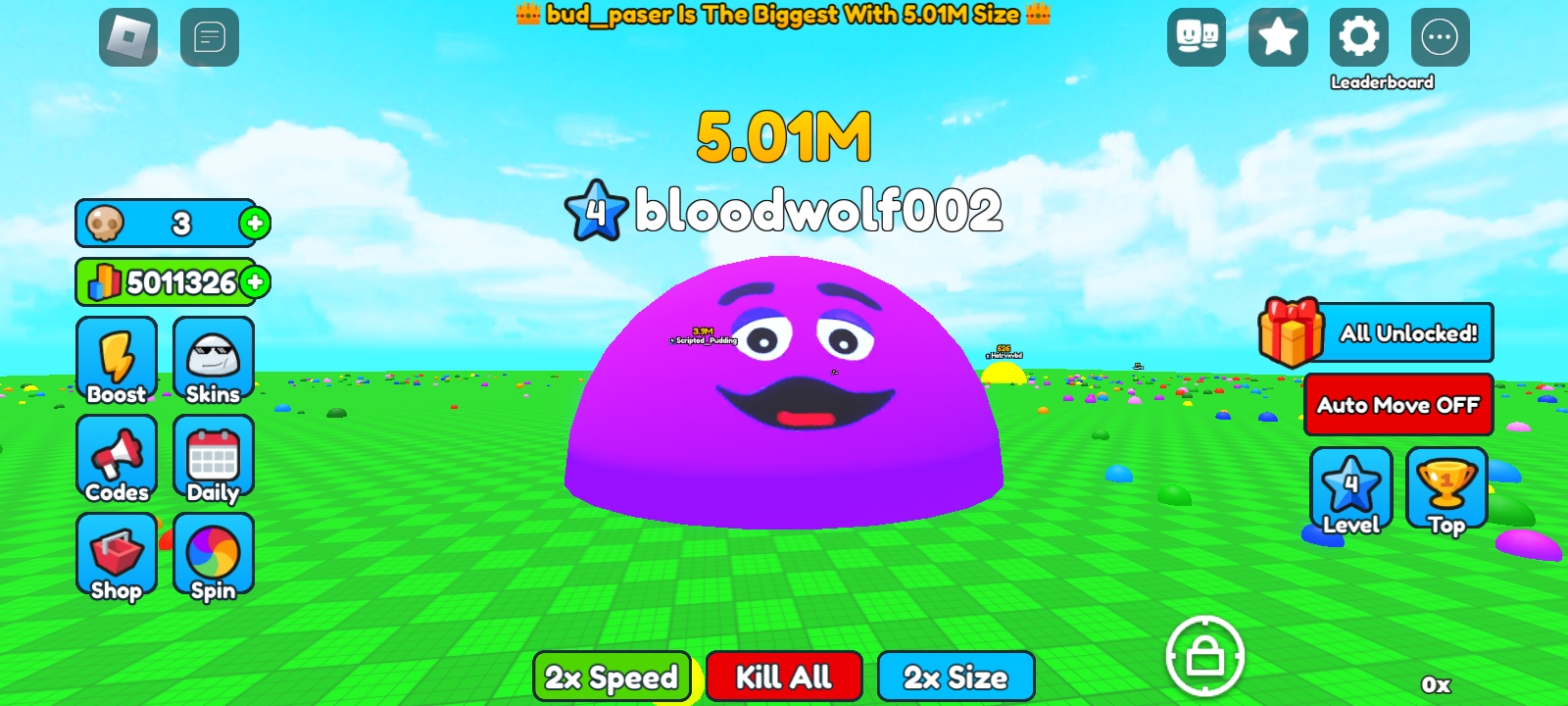Screen dimensions: 1568x706
Task: Open the chat window icon
Action: tap(210, 37)
